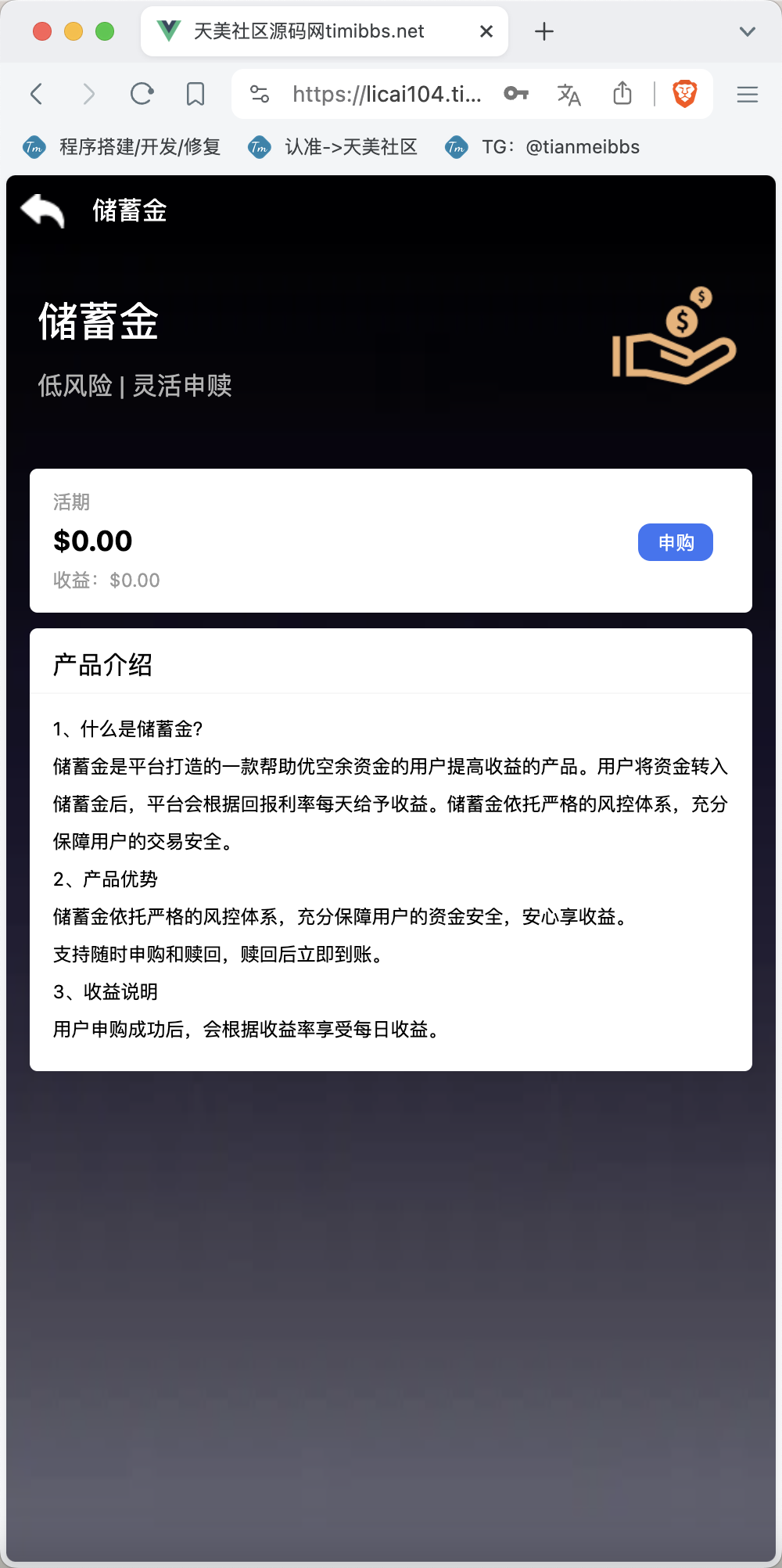Navigate back with the browser back arrow
The width and height of the screenshot is (782, 1568).
(36, 94)
